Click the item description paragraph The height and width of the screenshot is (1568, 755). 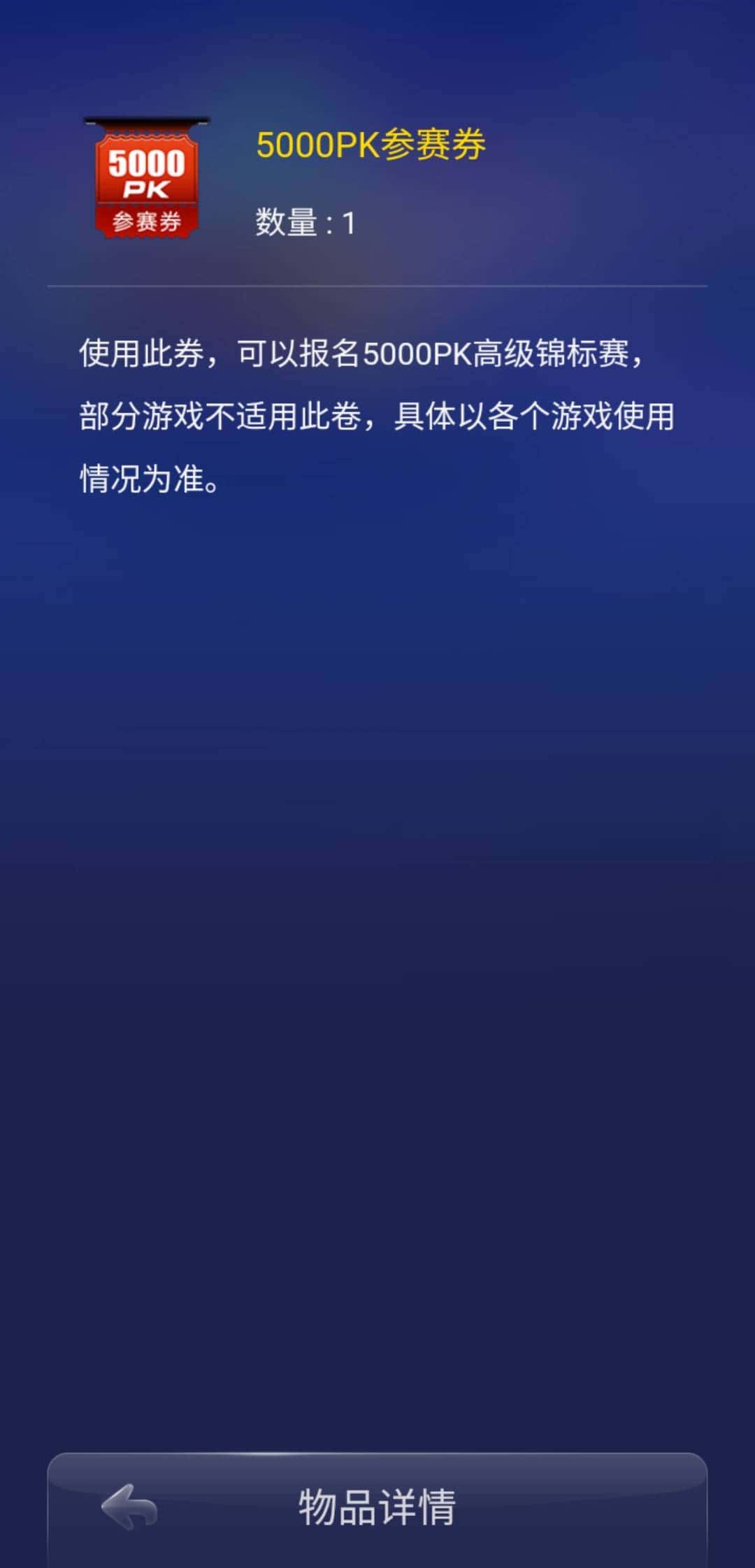tap(377, 412)
